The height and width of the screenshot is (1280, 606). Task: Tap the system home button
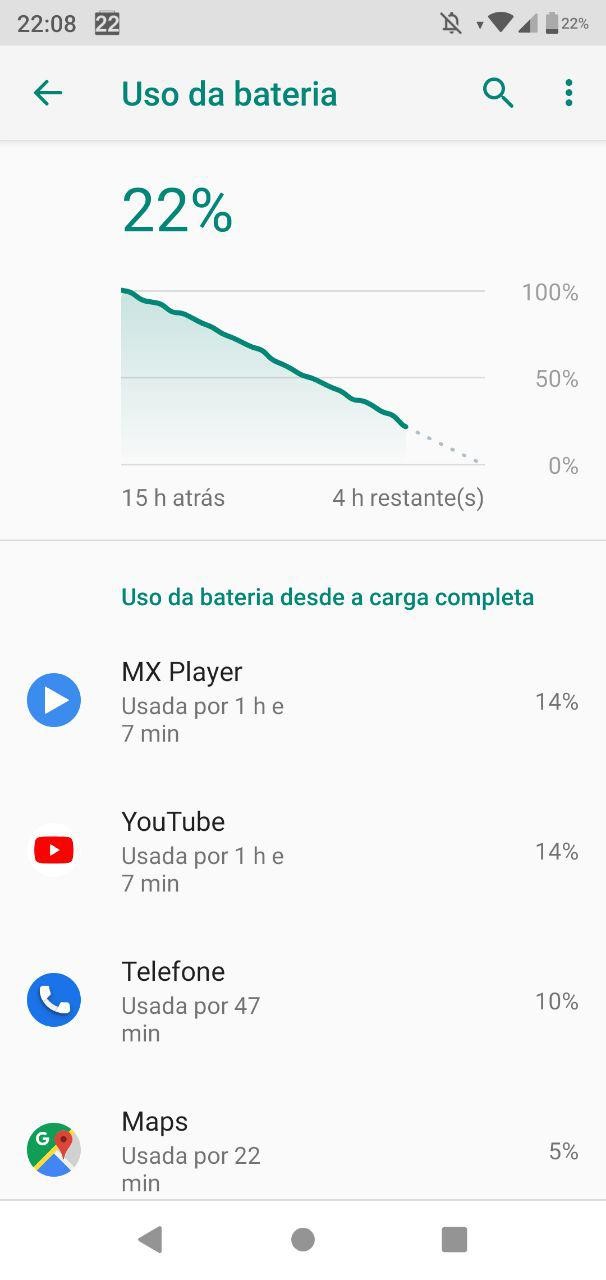tap(303, 1240)
